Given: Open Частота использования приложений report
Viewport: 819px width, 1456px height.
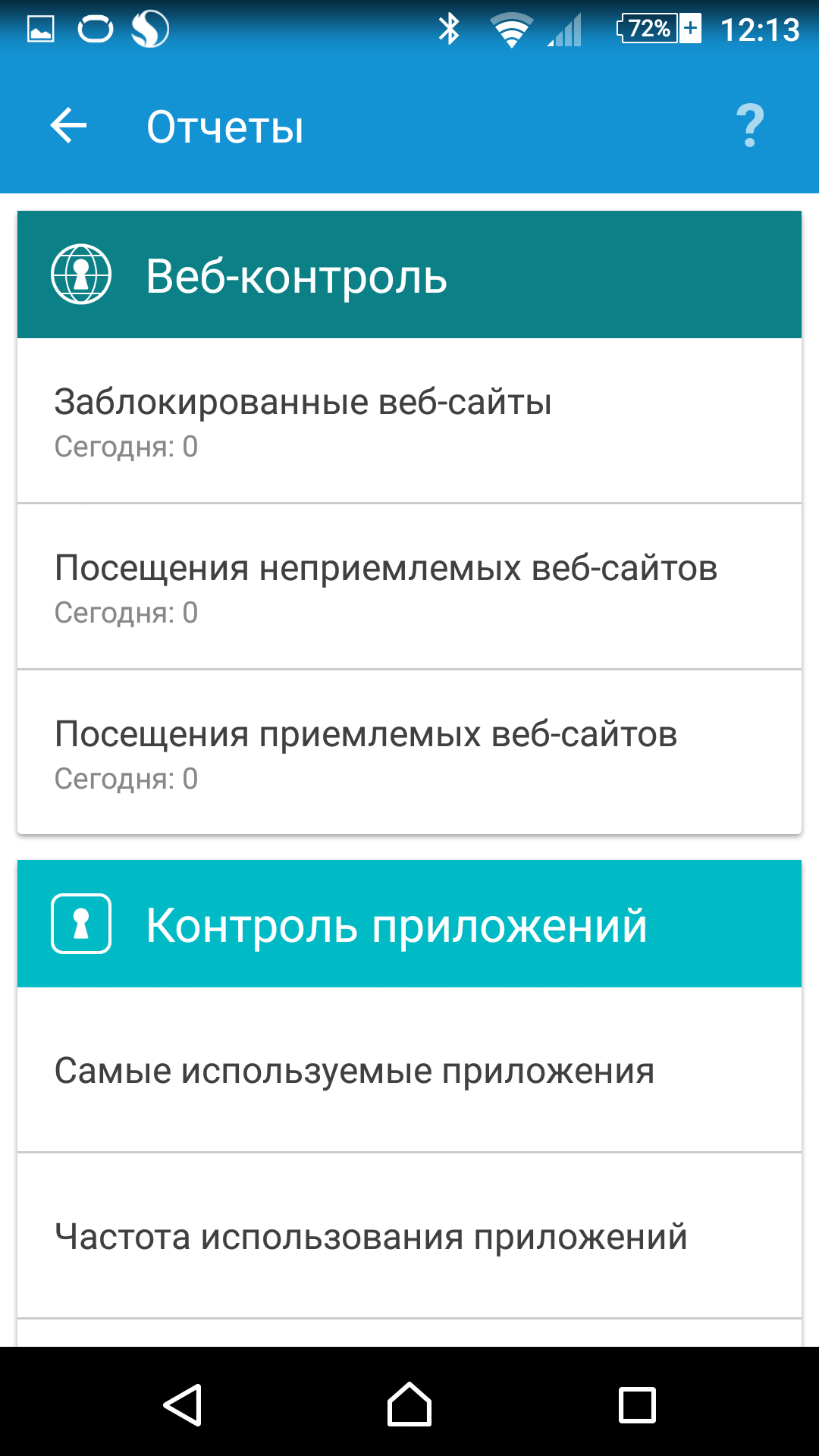Looking at the screenshot, I should click(x=409, y=1236).
